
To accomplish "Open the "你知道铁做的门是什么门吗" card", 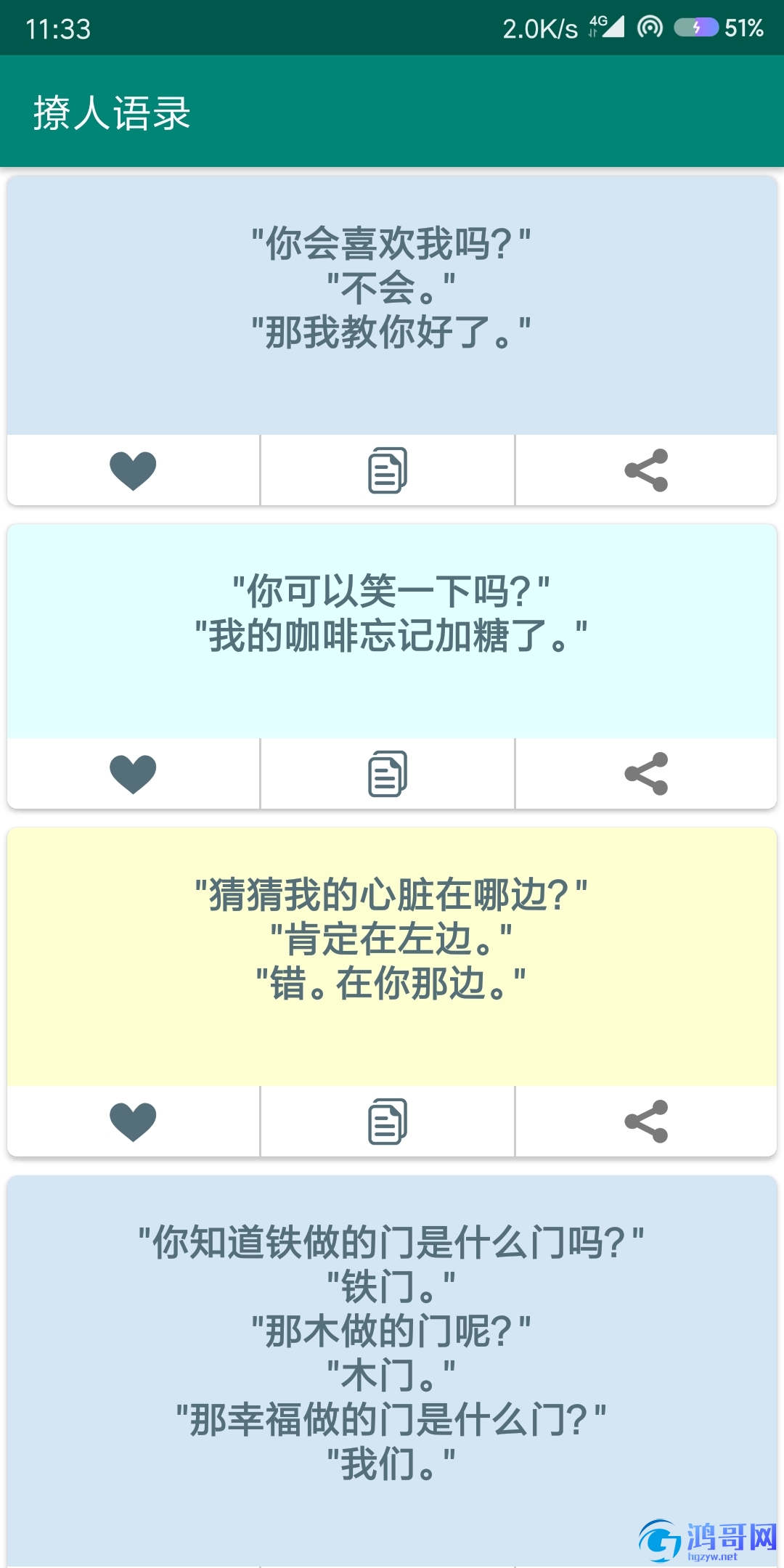I will 392,1350.
